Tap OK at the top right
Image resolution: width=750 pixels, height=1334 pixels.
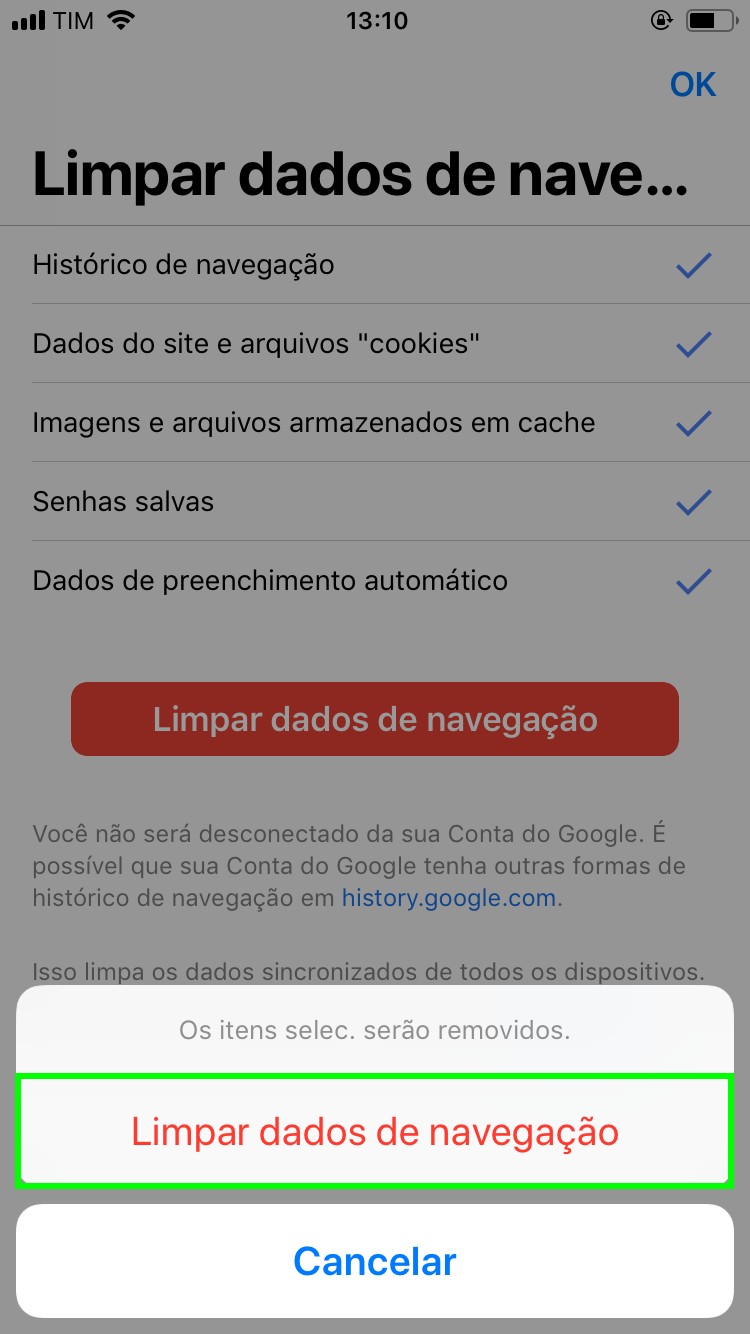pos(692,85)
